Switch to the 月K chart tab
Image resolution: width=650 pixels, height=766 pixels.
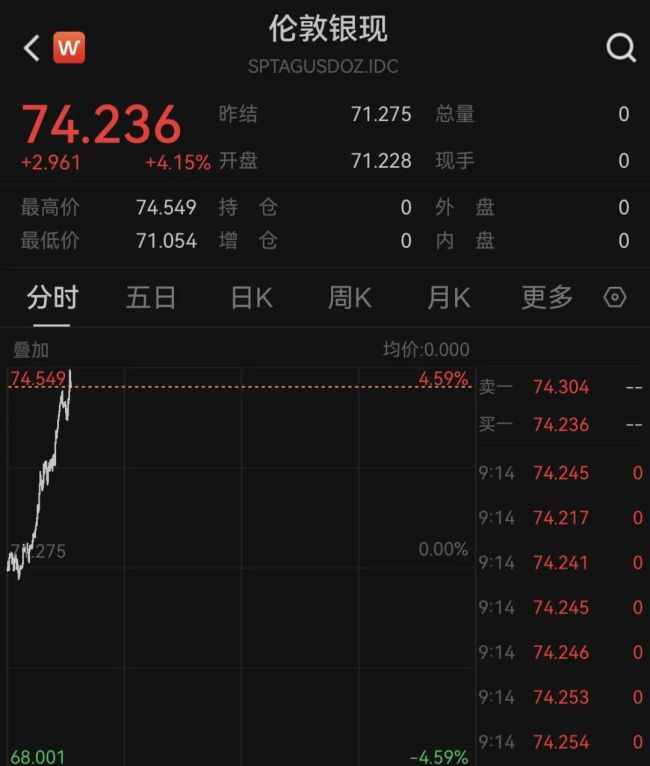[449, 297]
